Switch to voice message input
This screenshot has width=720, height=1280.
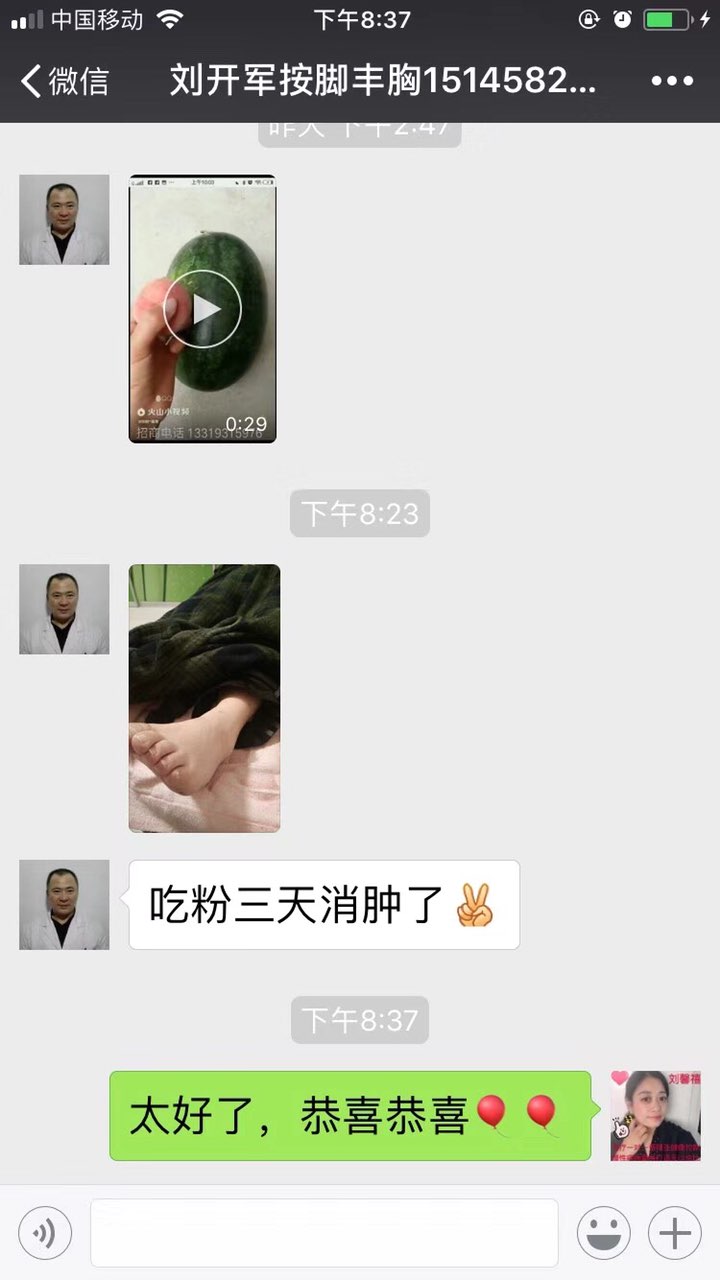coord(45,1233)
